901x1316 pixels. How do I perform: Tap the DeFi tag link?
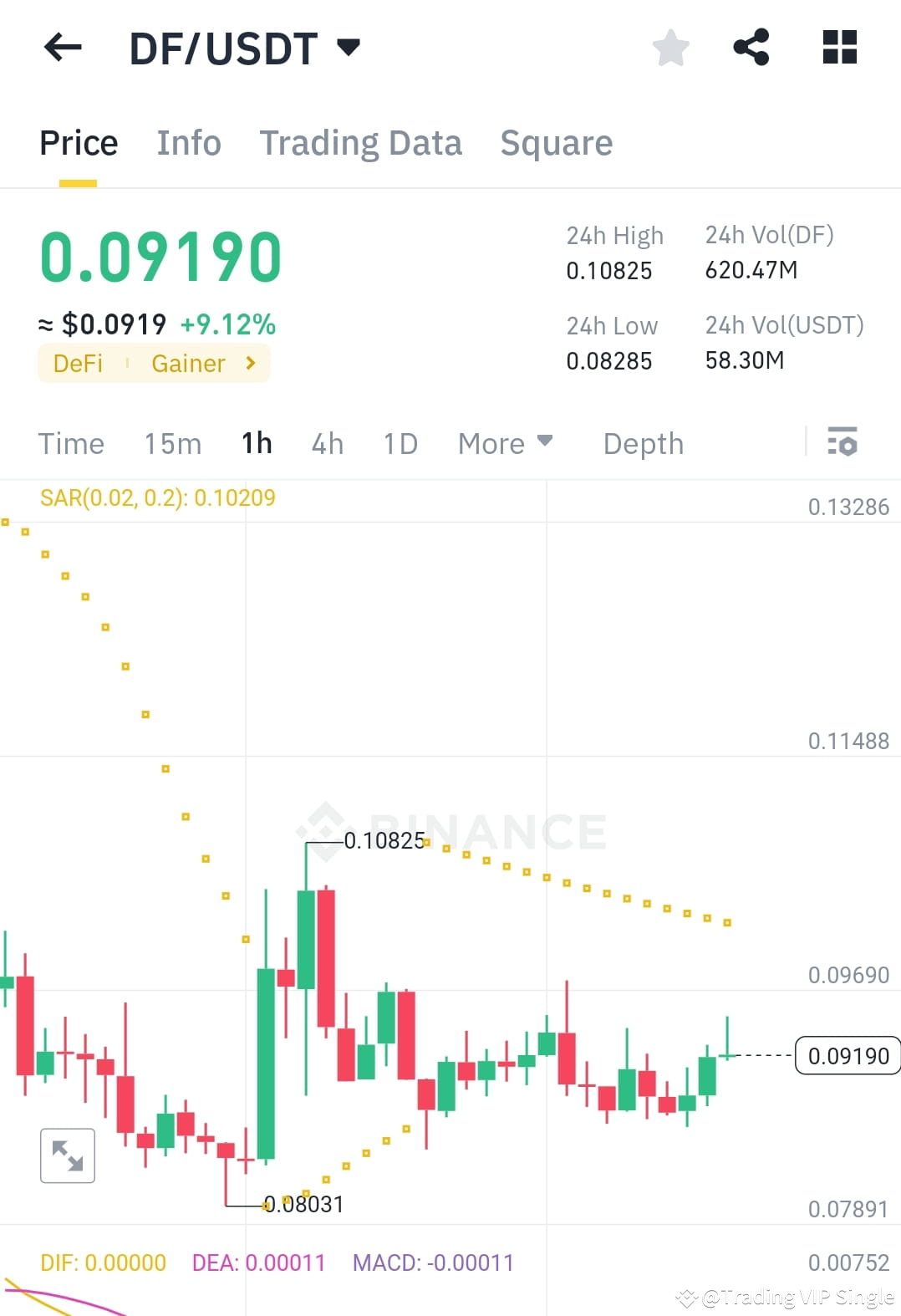(x=77, y=363)
